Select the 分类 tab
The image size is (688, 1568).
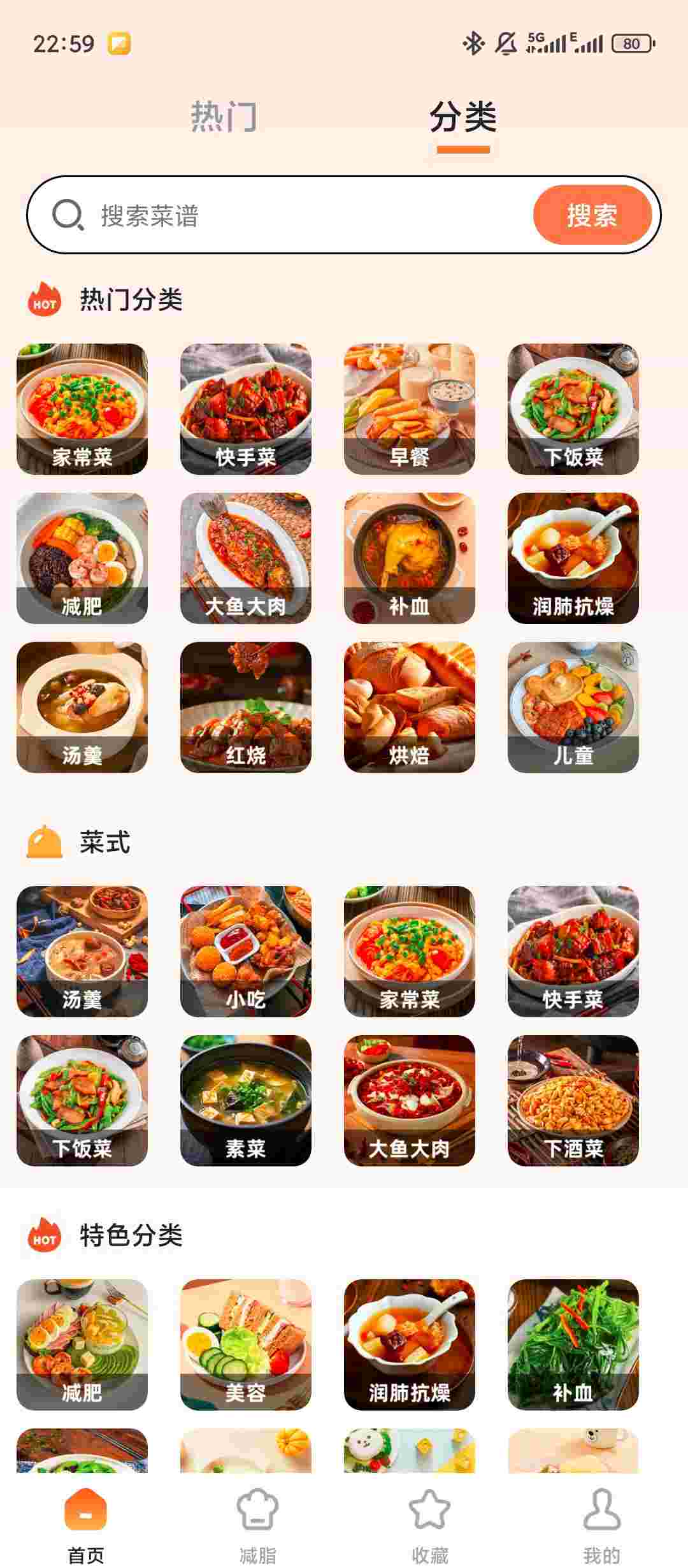tap(462, 118)
